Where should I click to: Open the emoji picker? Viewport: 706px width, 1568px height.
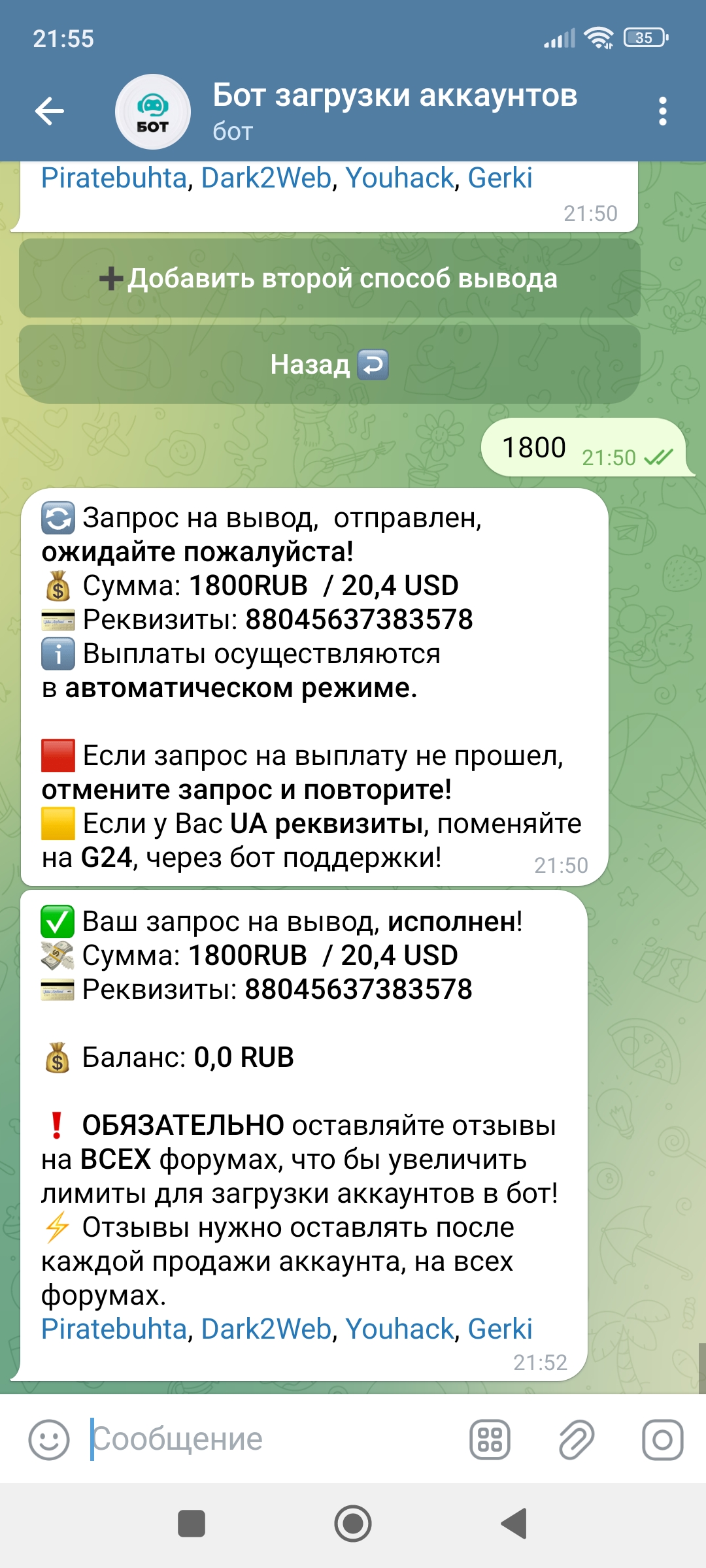click(49, 1439)
